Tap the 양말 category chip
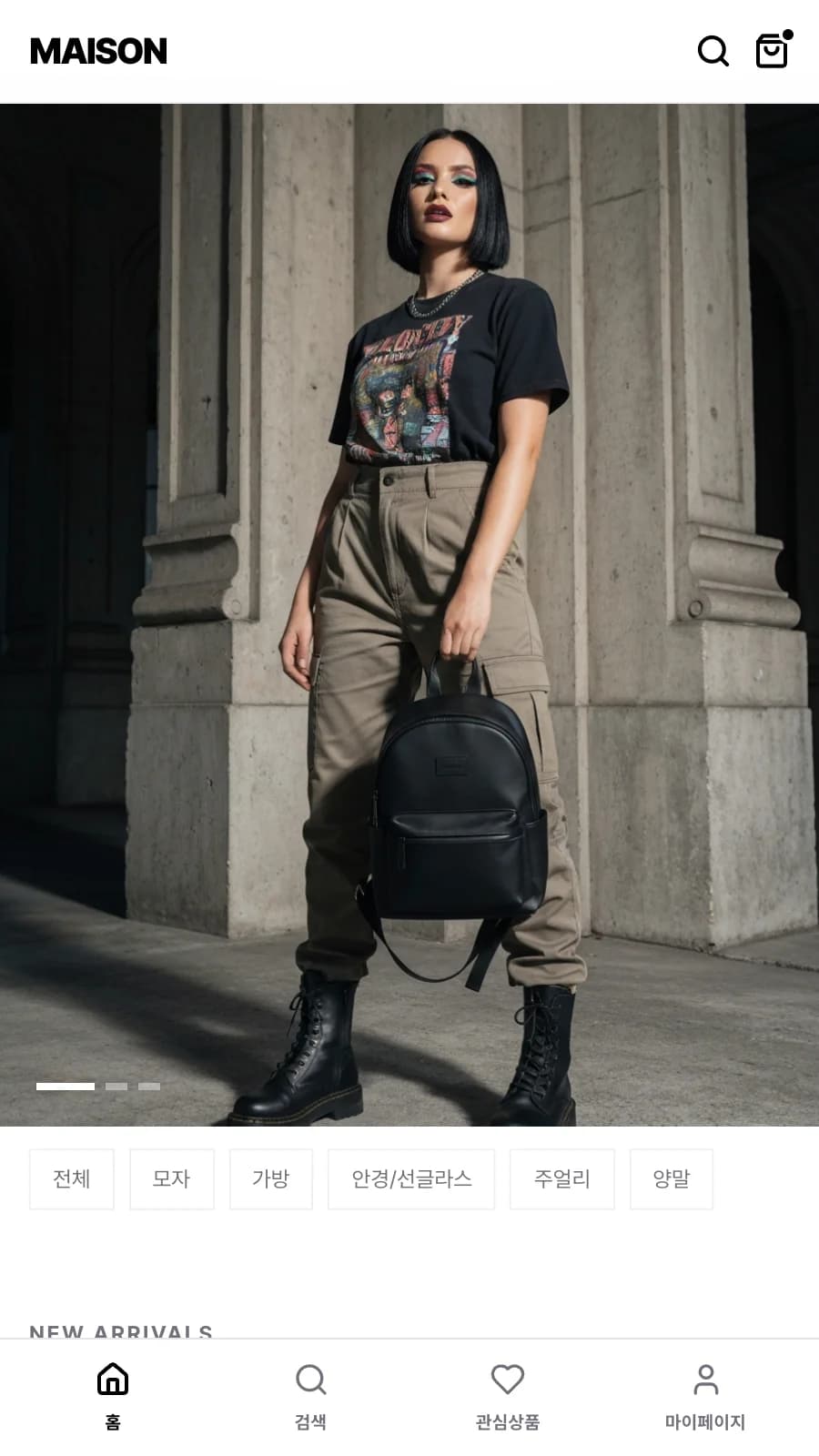This screenshot has height=1456, width=819. pos(672,1179)
